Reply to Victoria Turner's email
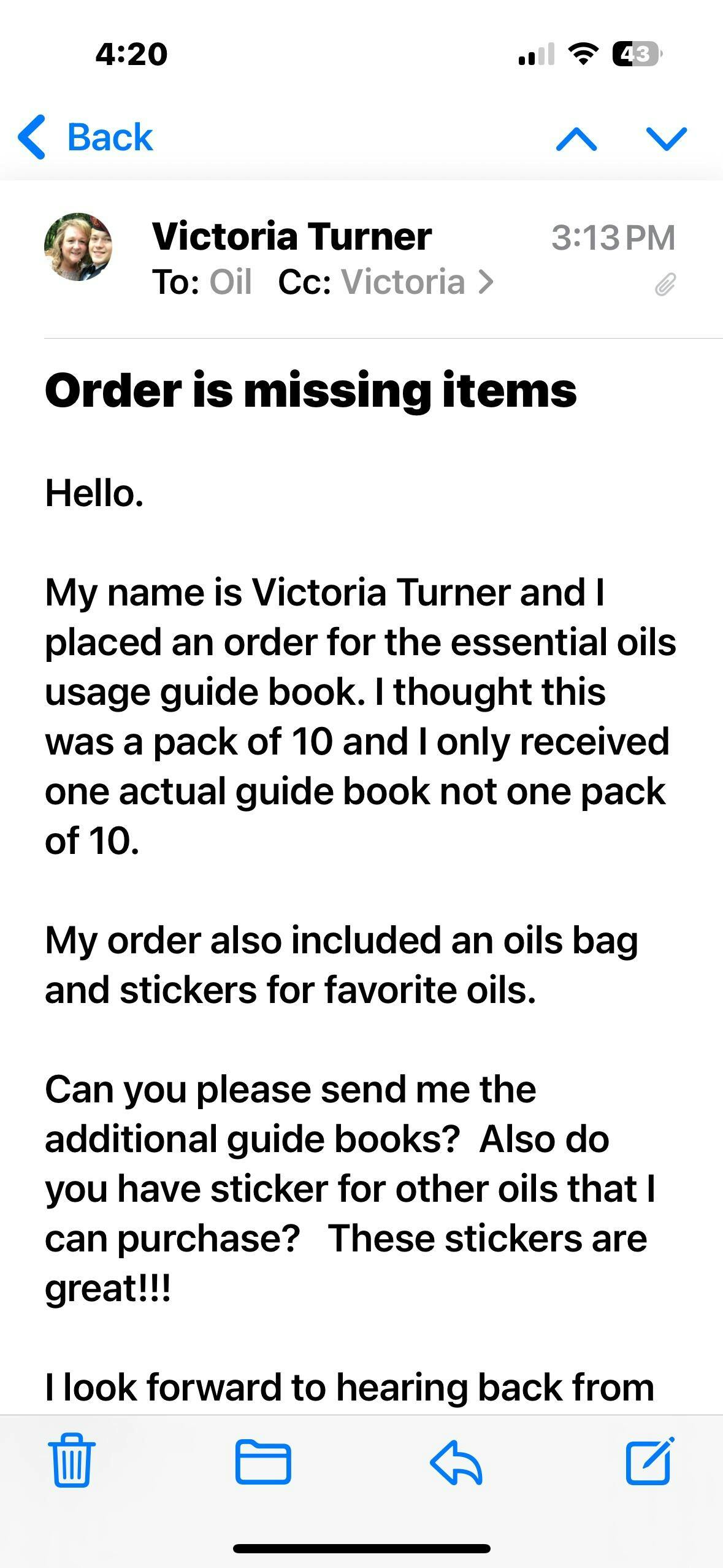 coord(456,1462)
